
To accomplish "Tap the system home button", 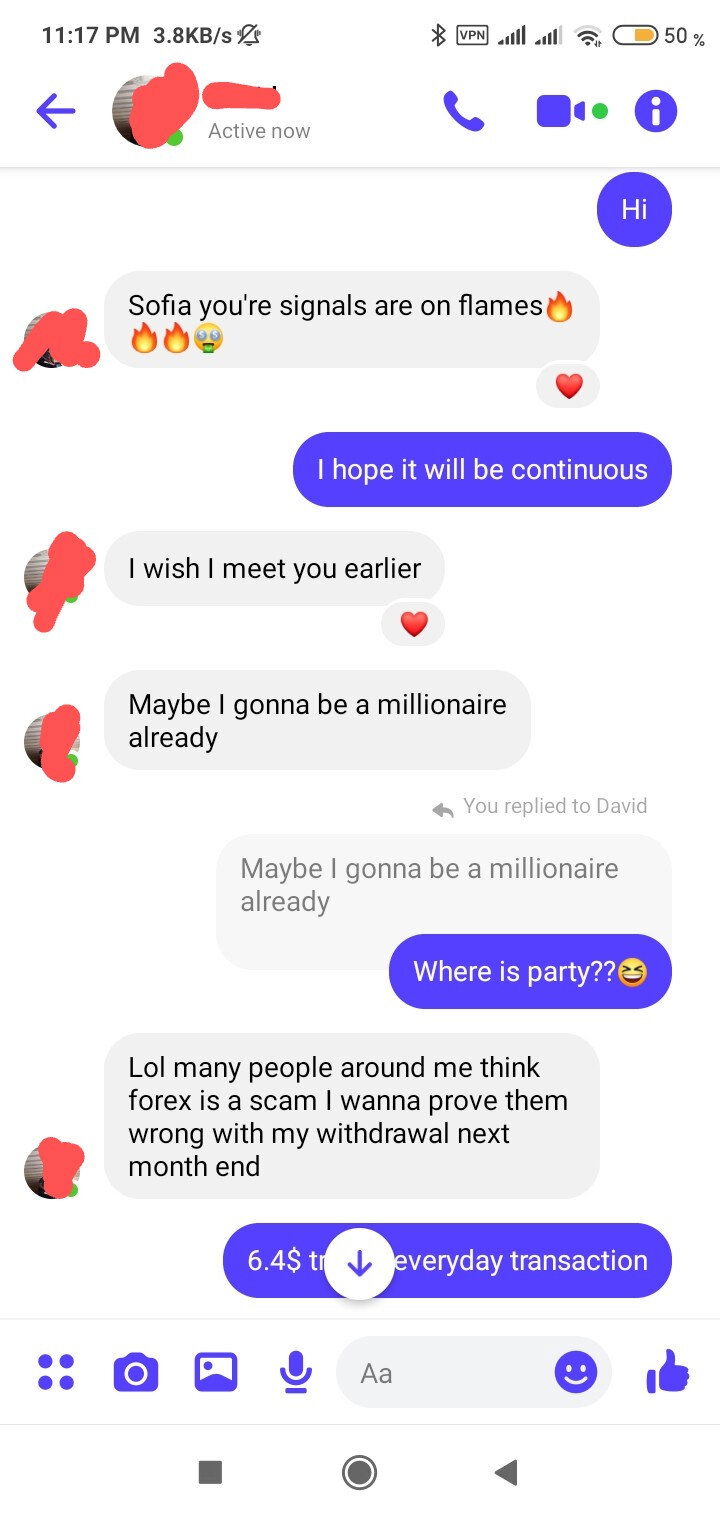I will tap(359, 1472).
